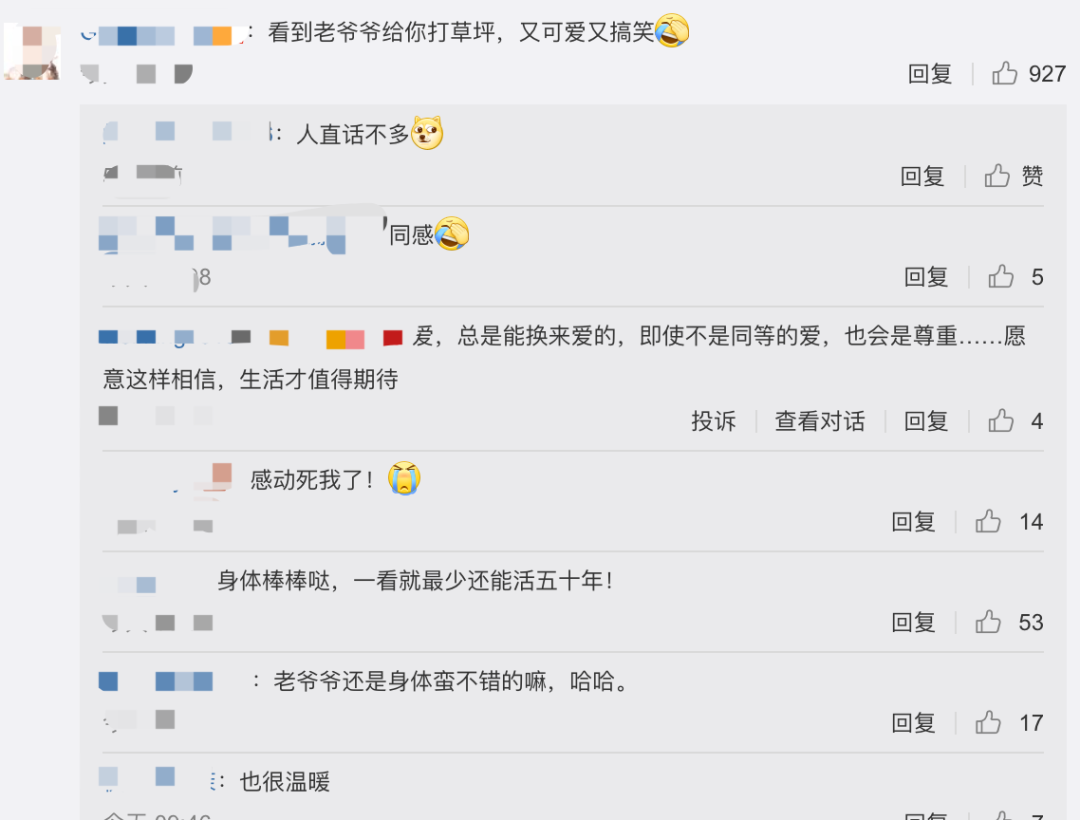The image size is (1080, 820).
Task: Reply to the 同感 comment
Action: coord(926,277)
